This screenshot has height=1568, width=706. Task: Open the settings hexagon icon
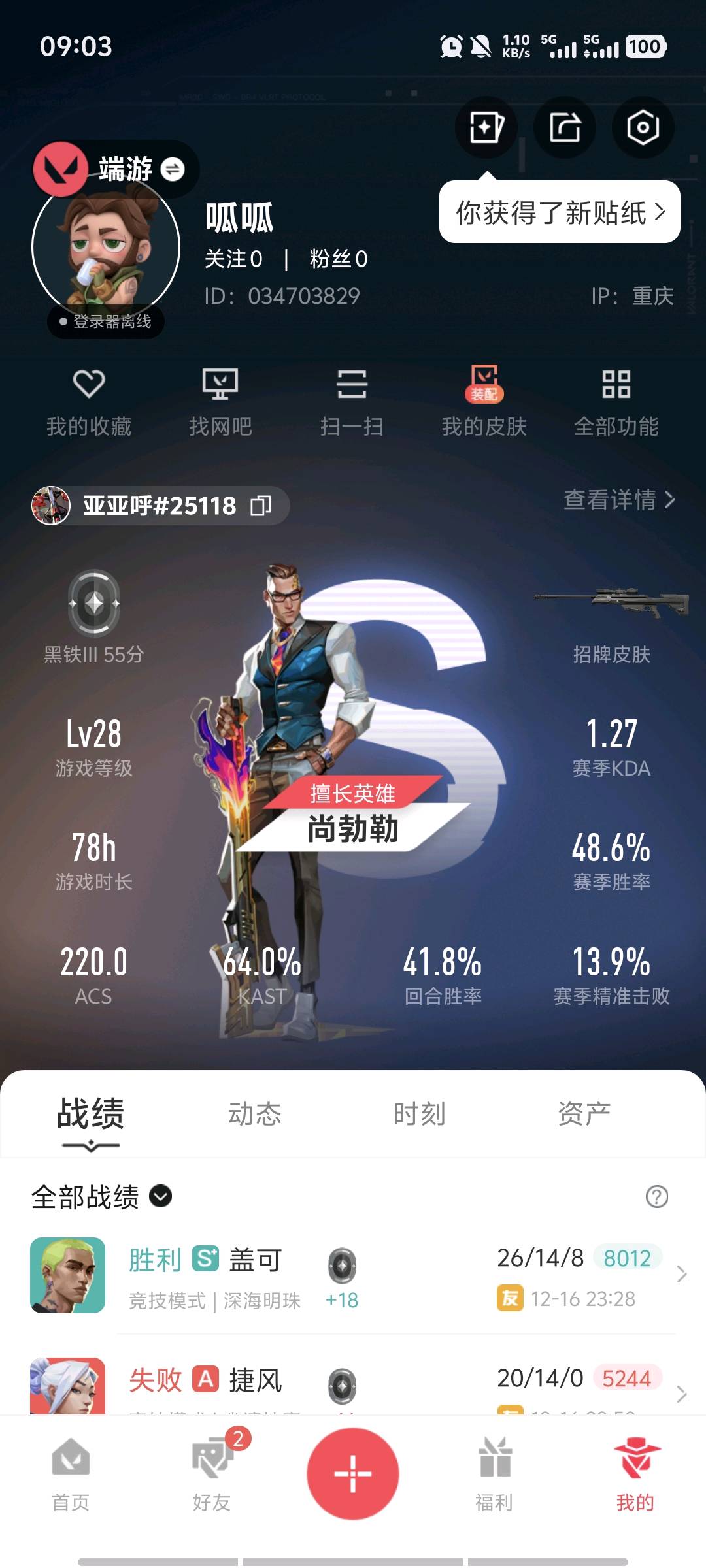(643, 127)
